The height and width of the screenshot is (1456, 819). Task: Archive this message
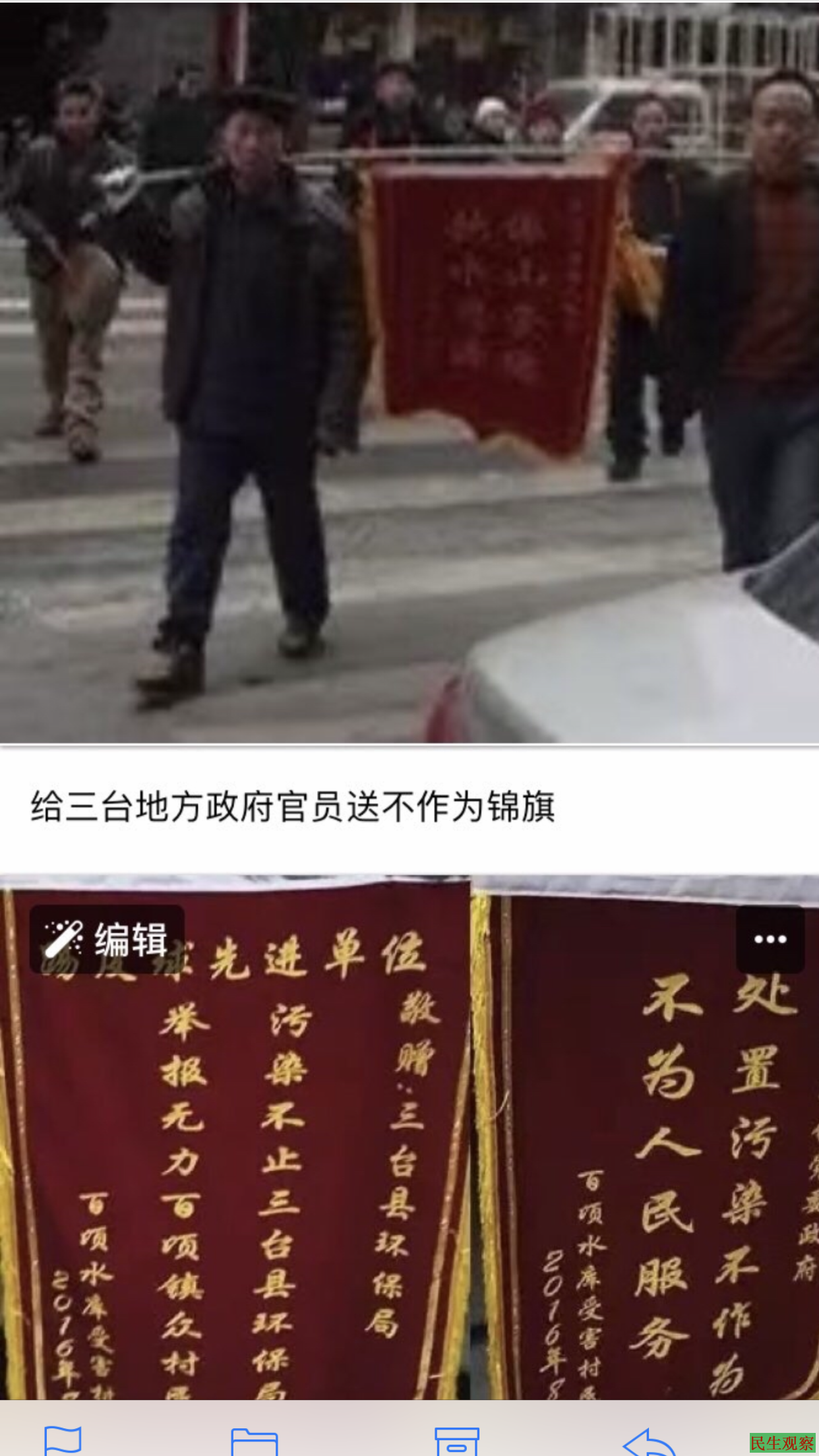click(x=456, y=1441)
